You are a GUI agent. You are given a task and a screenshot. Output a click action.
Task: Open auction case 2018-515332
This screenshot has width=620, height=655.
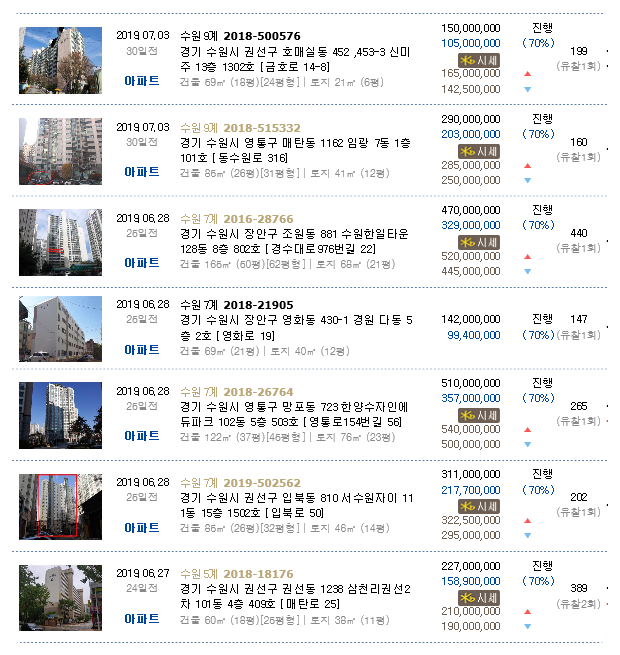point(263,128)
